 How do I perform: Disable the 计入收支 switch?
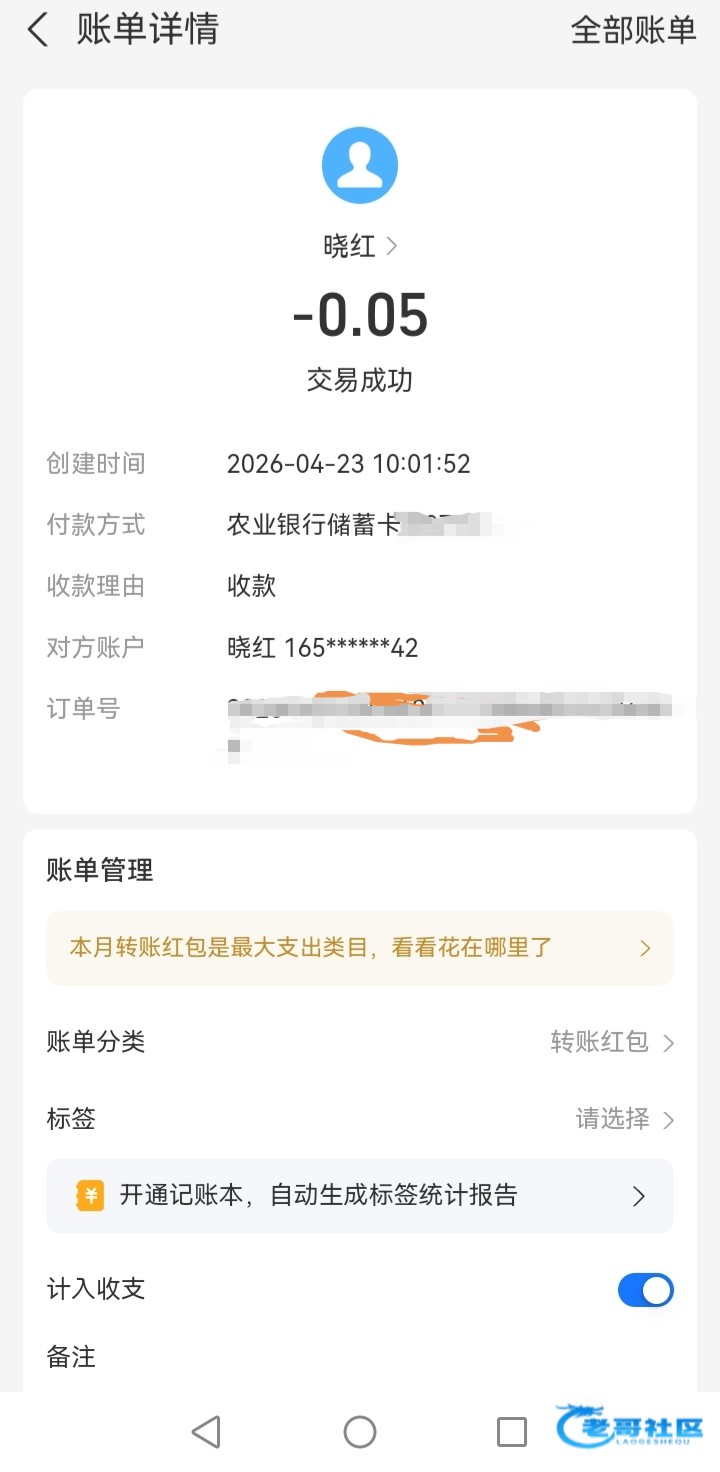[x=645, y=1290]
